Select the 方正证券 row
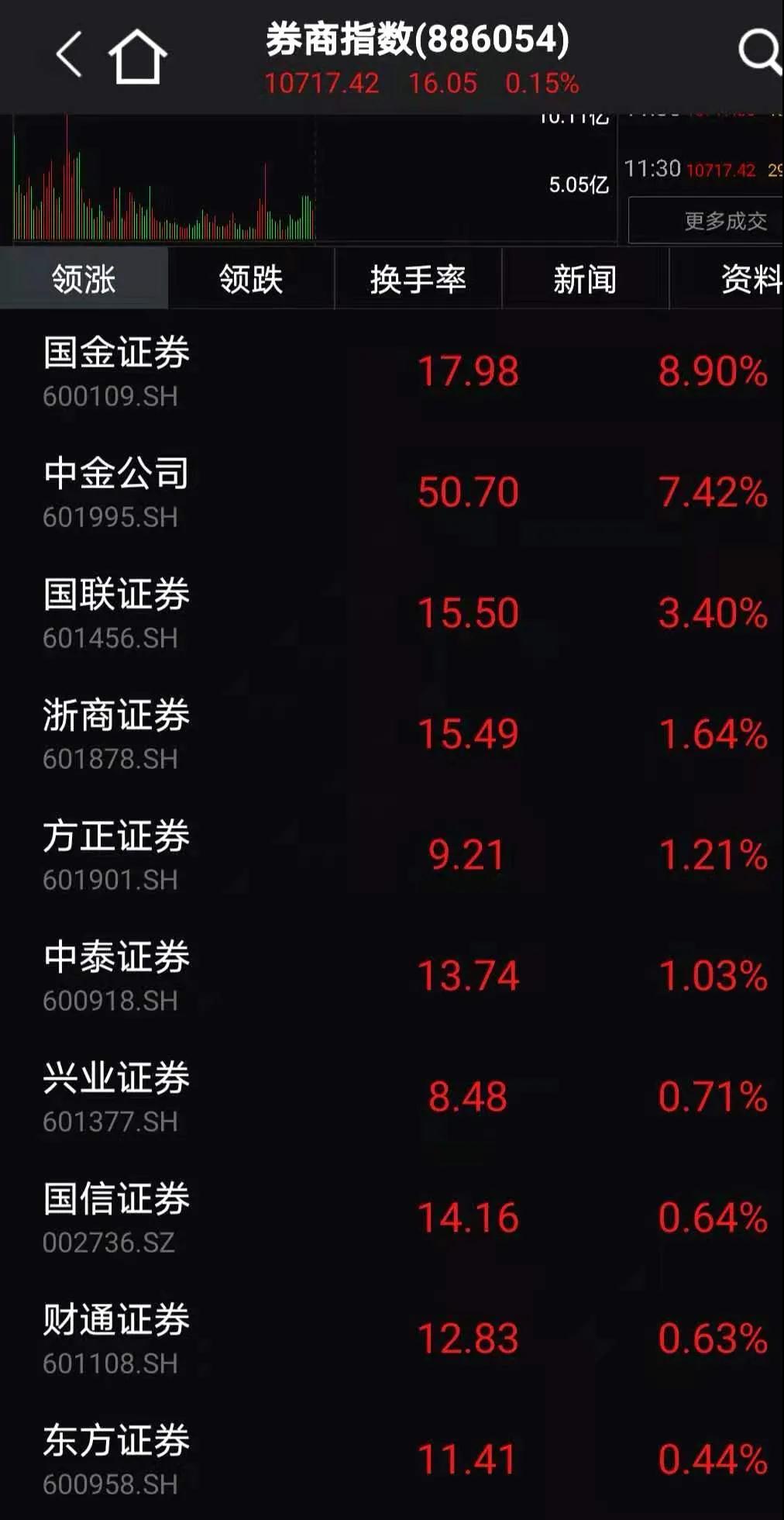 point(392,855)
